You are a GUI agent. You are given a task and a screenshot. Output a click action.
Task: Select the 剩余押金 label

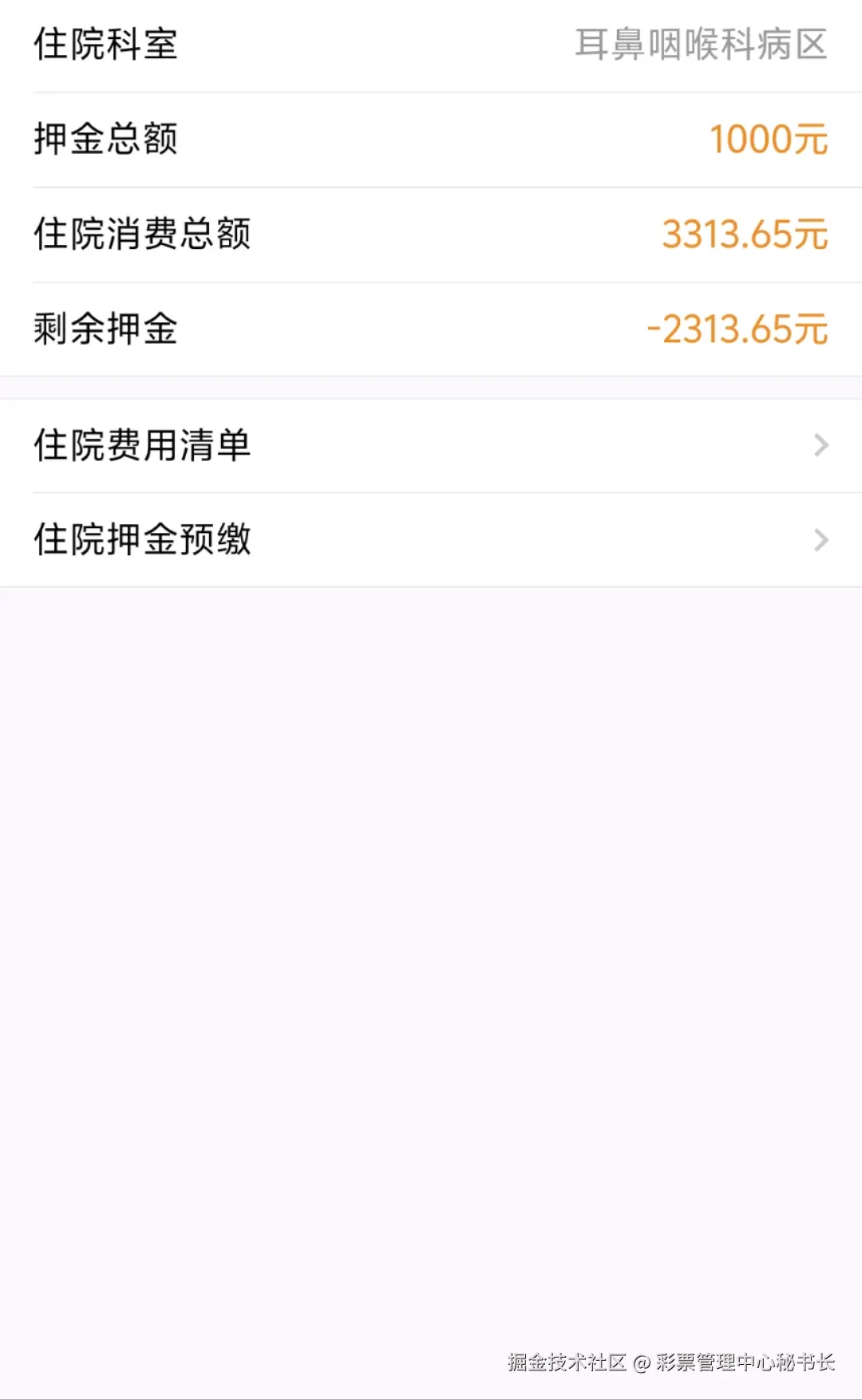(105, 327)
